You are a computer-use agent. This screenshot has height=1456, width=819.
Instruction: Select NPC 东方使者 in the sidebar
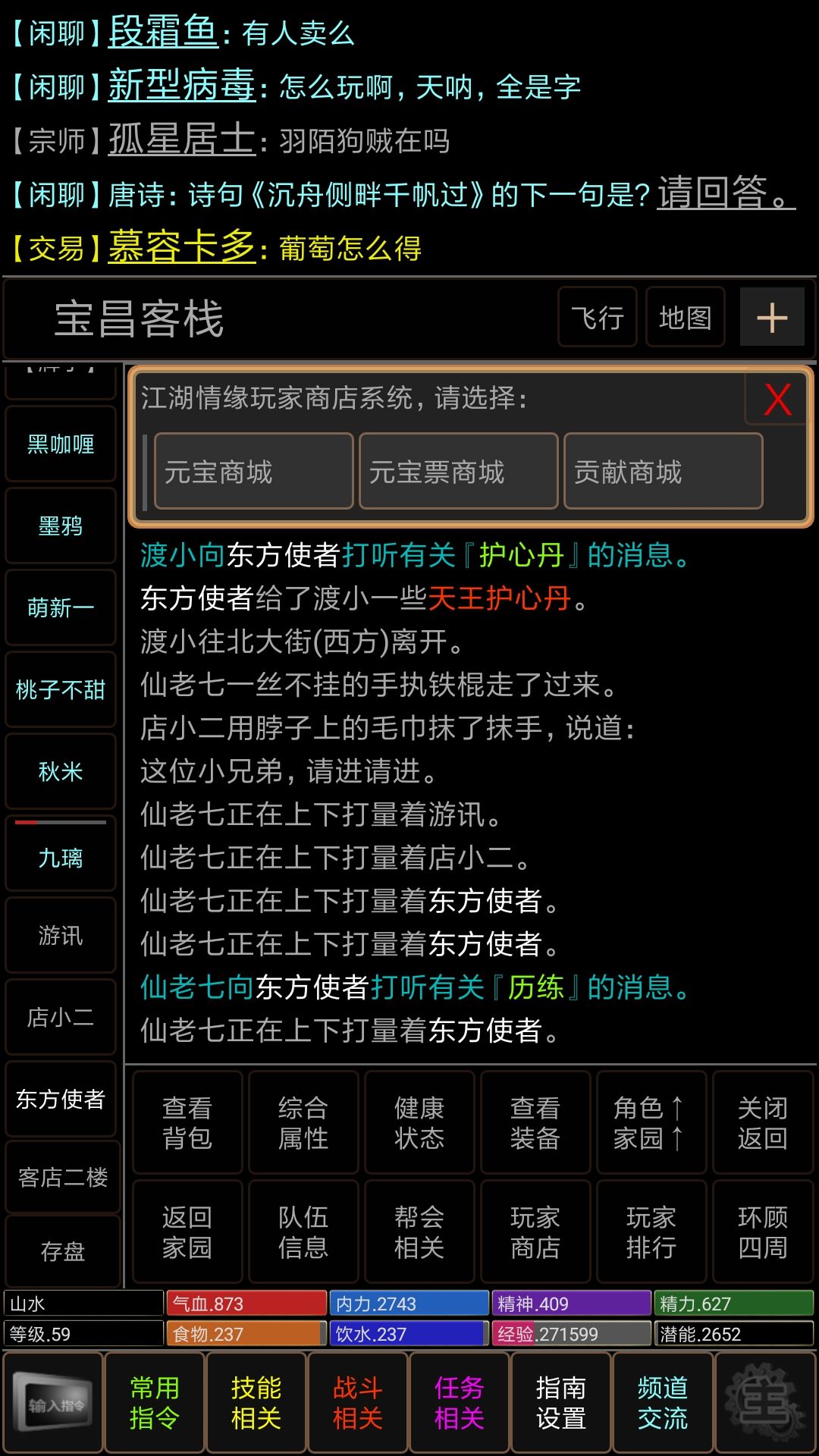(61, 1099)
